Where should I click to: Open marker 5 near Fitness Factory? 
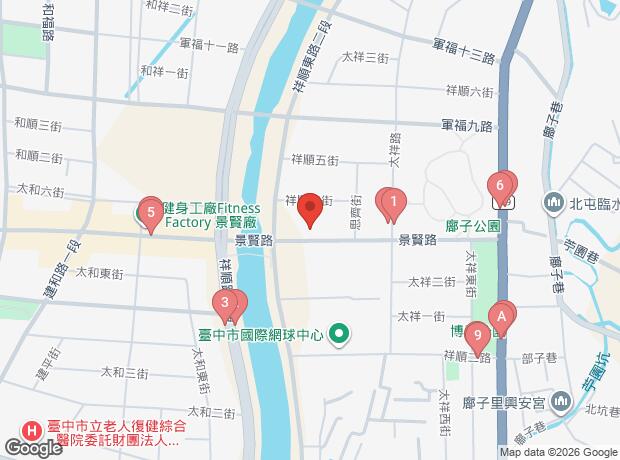(150, 212)
